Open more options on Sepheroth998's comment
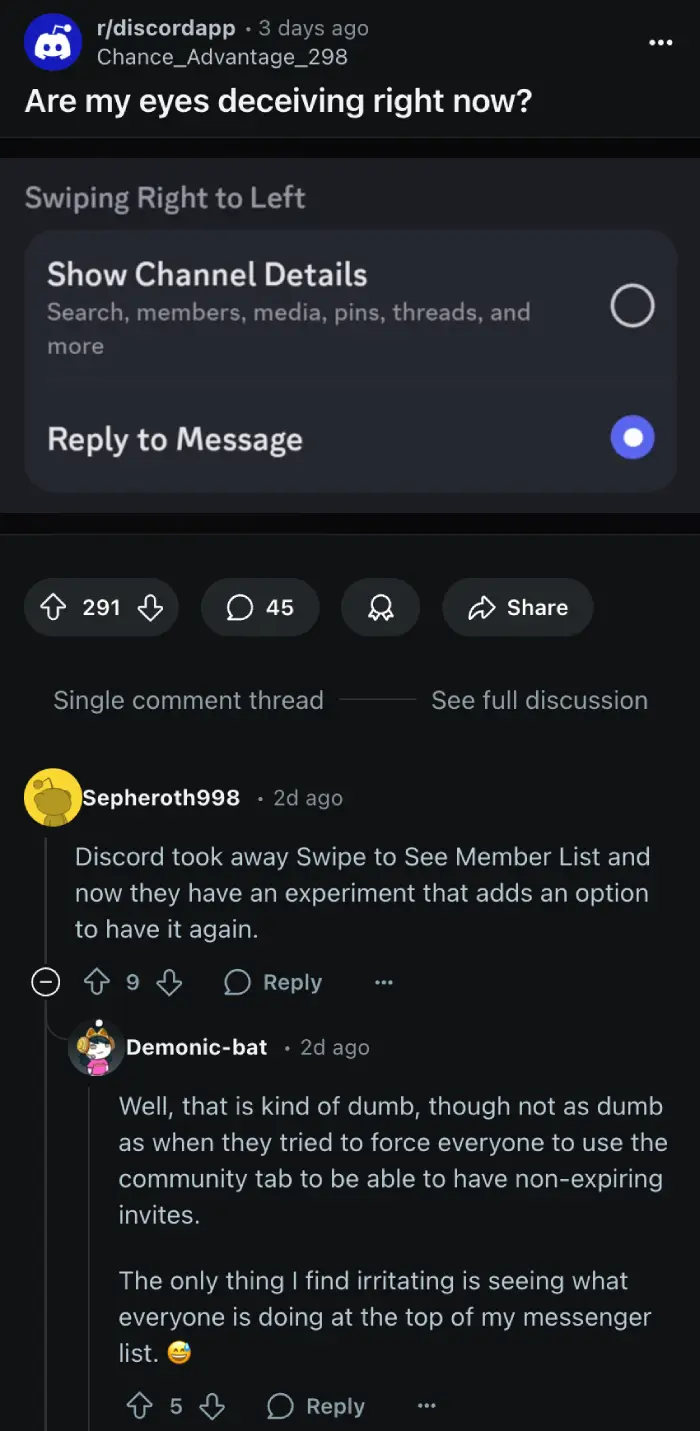Screen dimensions: 700x1431 384,983
